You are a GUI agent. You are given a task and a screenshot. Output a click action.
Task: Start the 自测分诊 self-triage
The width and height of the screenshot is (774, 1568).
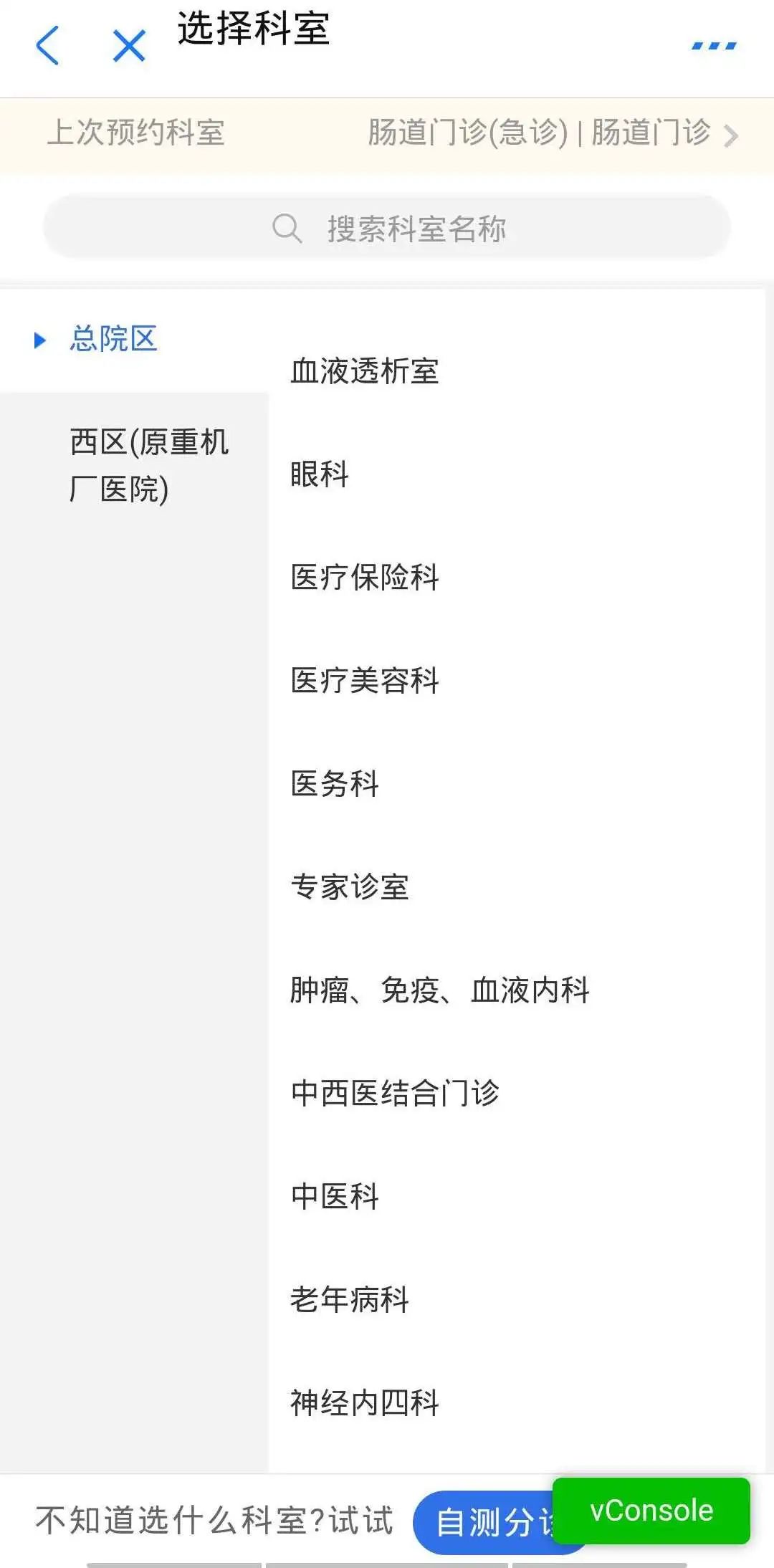pyautogui.click(x=487, y=1523)
